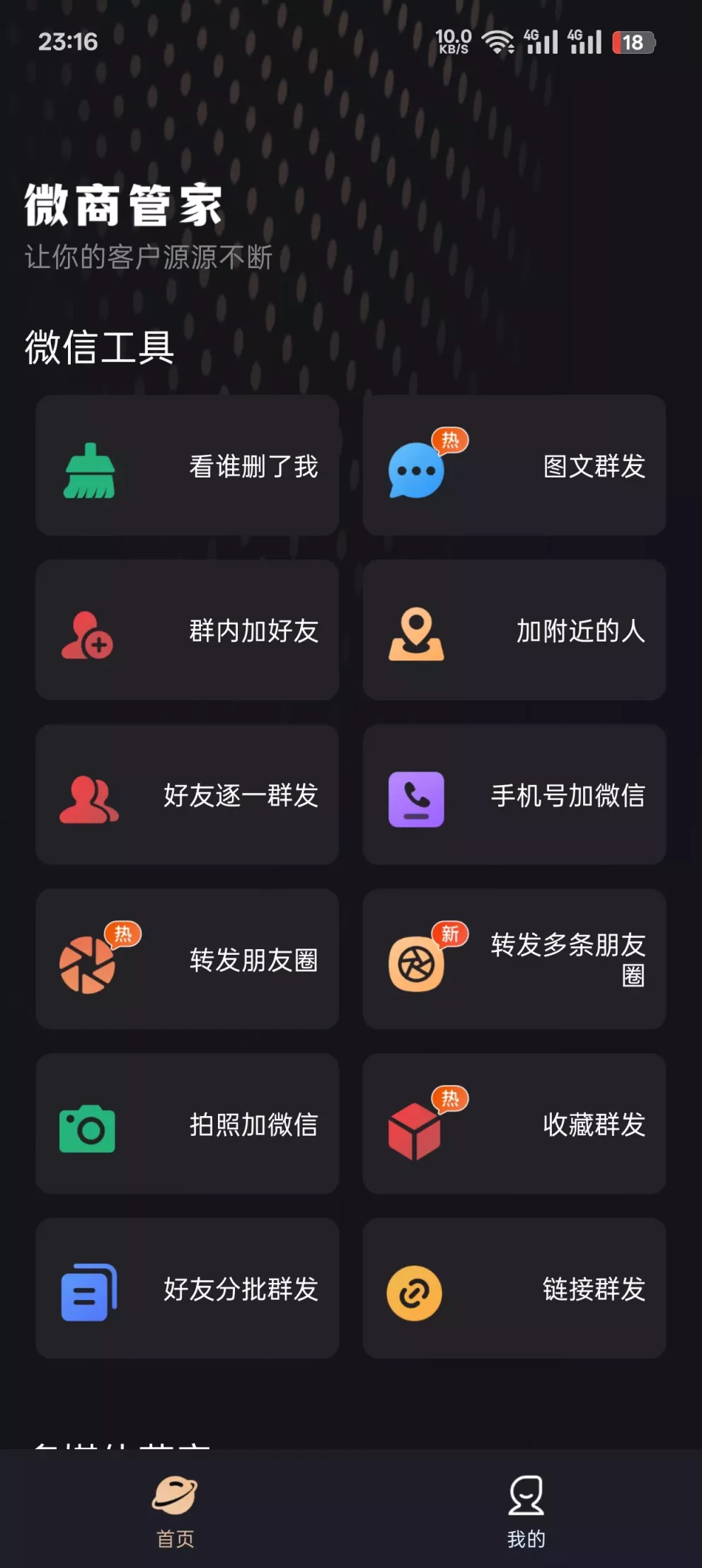Open 图文群发 card
702x1568 pixels.
514,465
